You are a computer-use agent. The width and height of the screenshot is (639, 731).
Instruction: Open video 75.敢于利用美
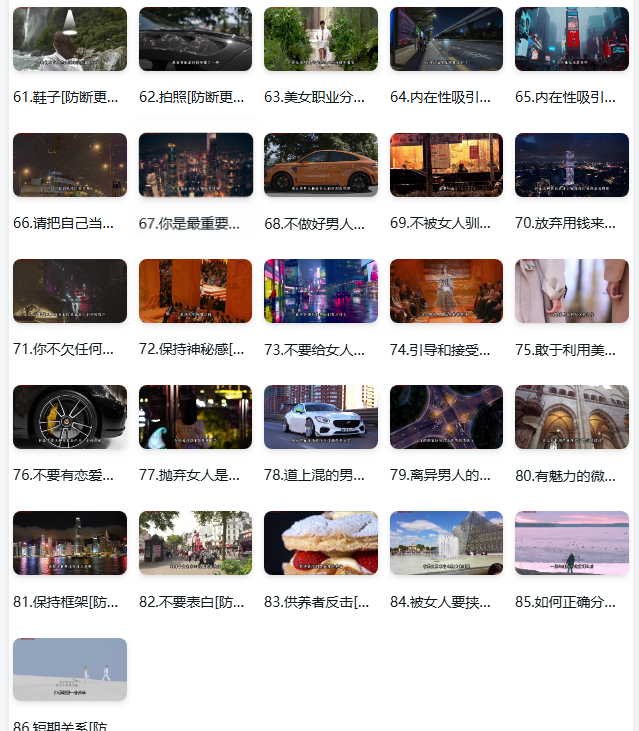pos(572,292)
